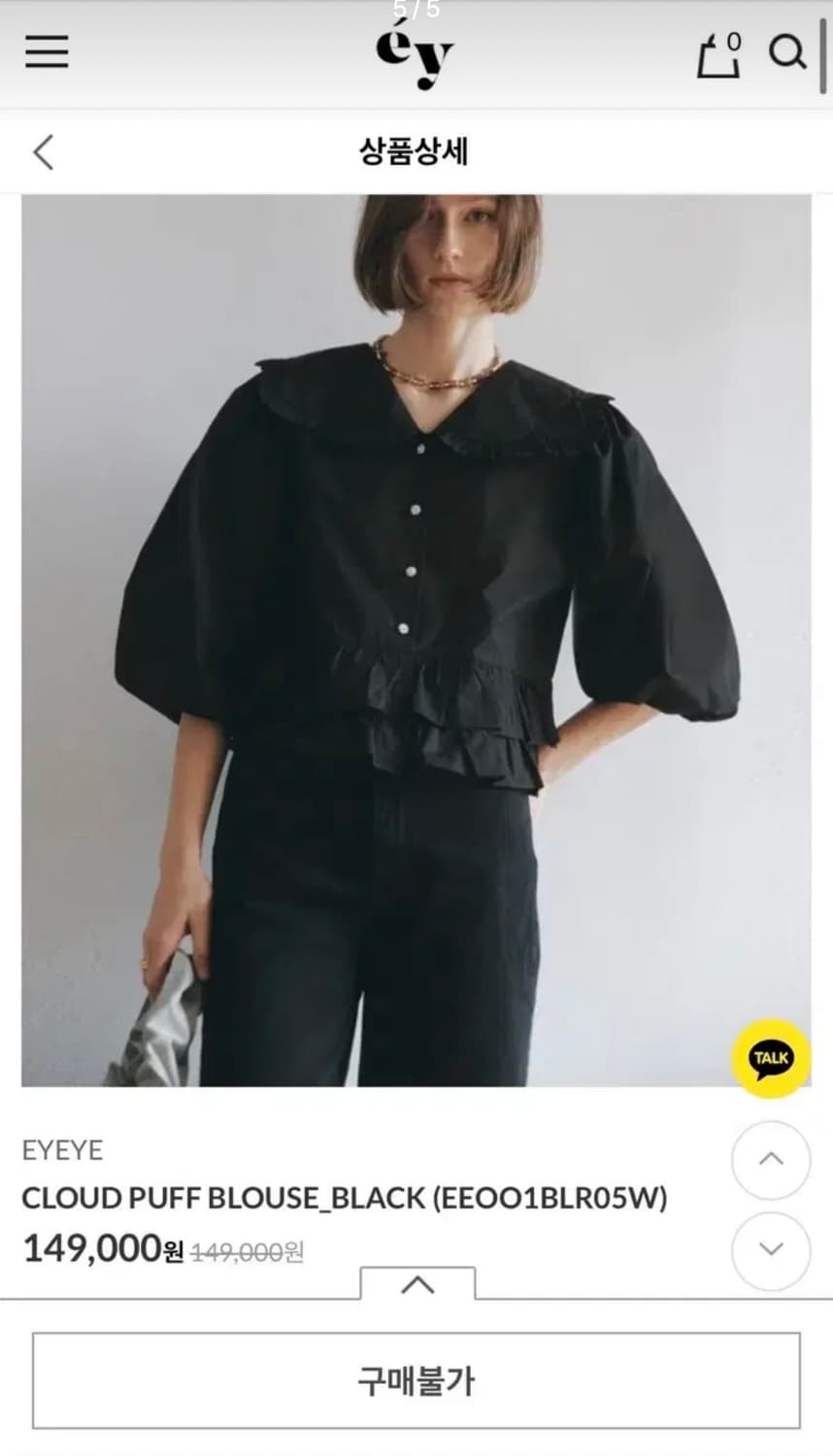Image resolution: width=833 pixels, height=1456 pixels.
Task: Collapse the floating up-arrow control
Action: pos(770,1161)
